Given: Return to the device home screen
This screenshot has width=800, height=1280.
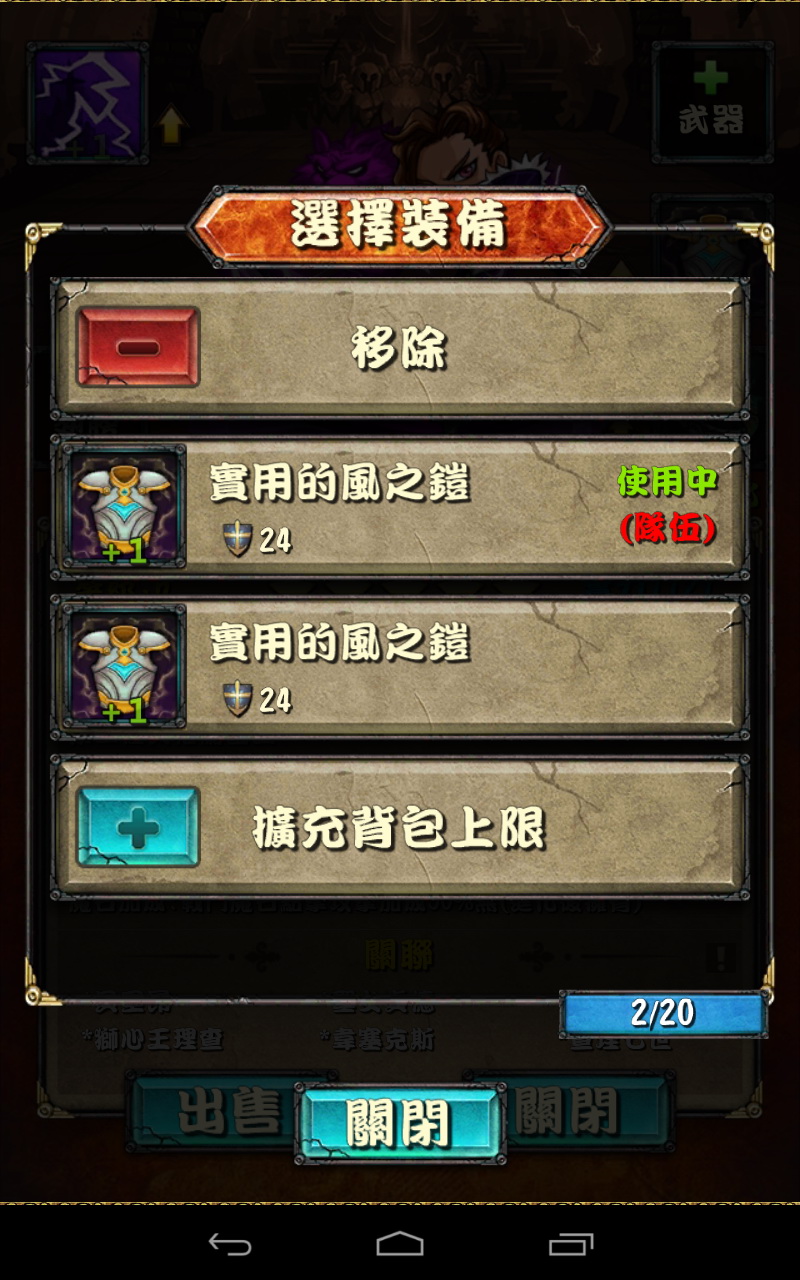Looking at the screenshot, I should 400,1244.
